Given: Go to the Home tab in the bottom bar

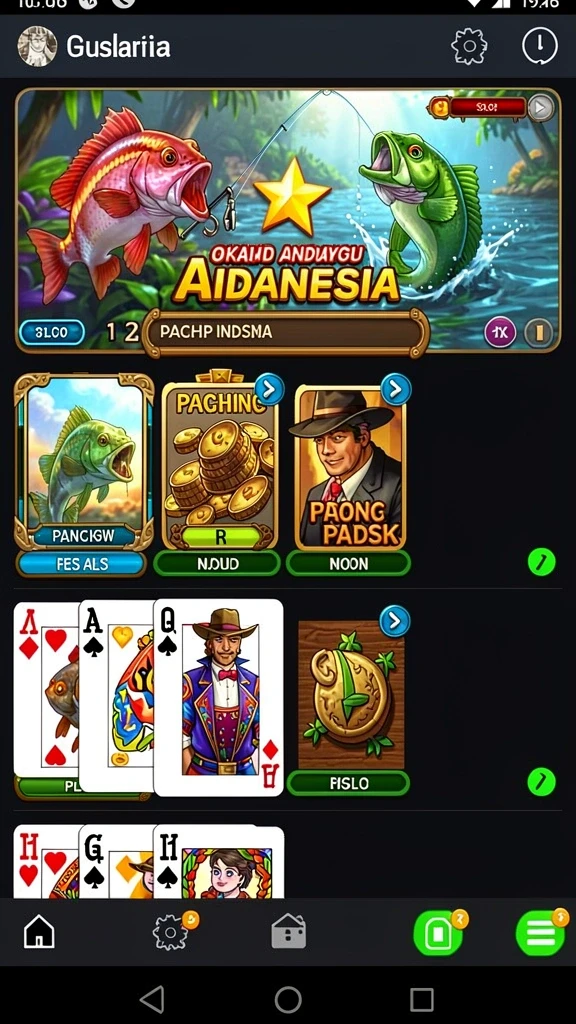Looking at the screenshot, I should (39, 931).
